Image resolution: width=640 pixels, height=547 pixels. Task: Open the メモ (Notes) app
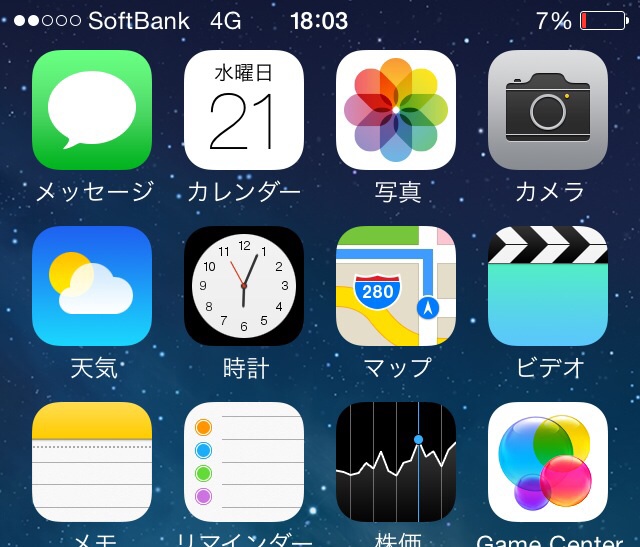point(92,462)
